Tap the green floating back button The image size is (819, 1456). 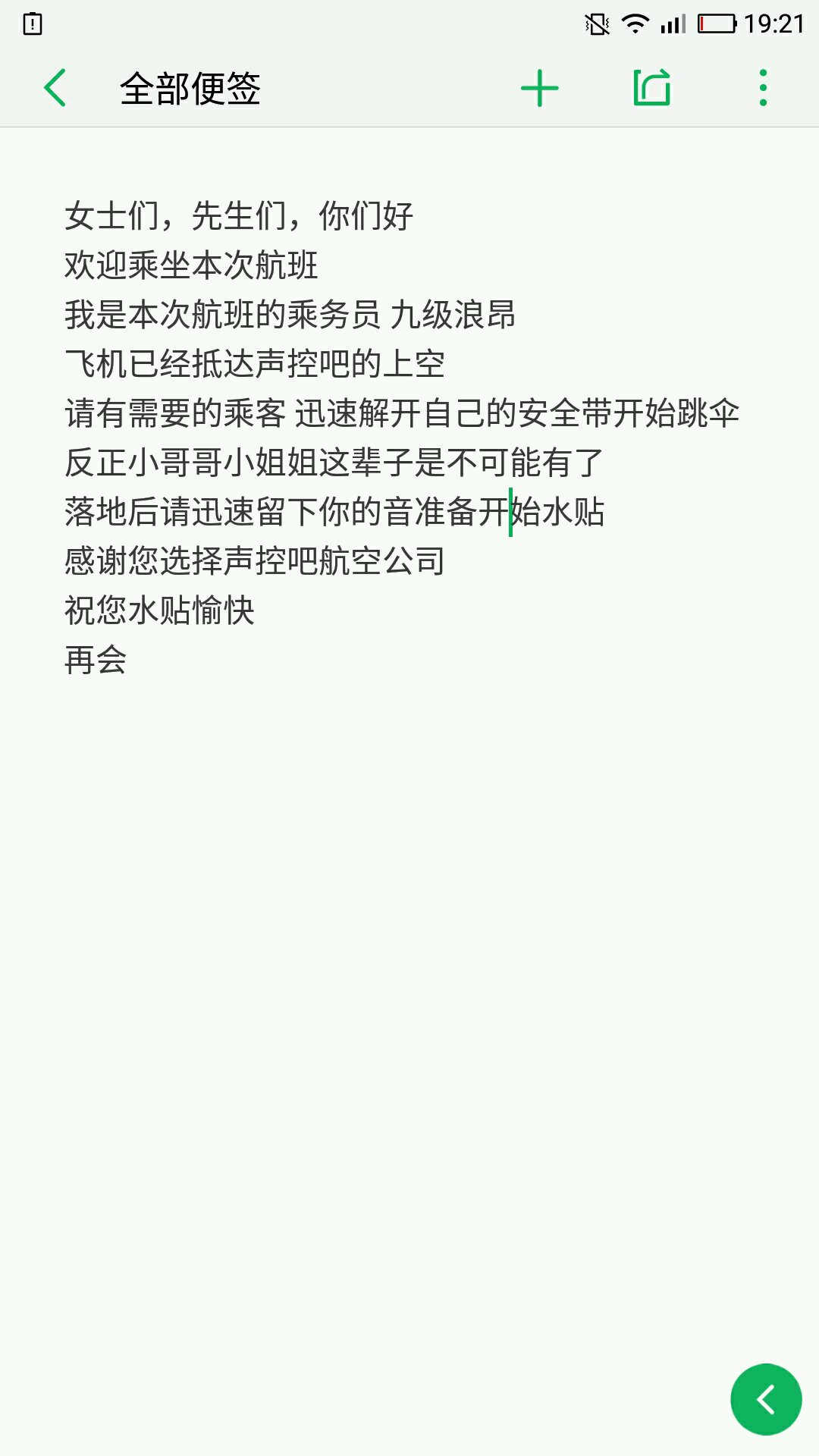[766, 1399]
